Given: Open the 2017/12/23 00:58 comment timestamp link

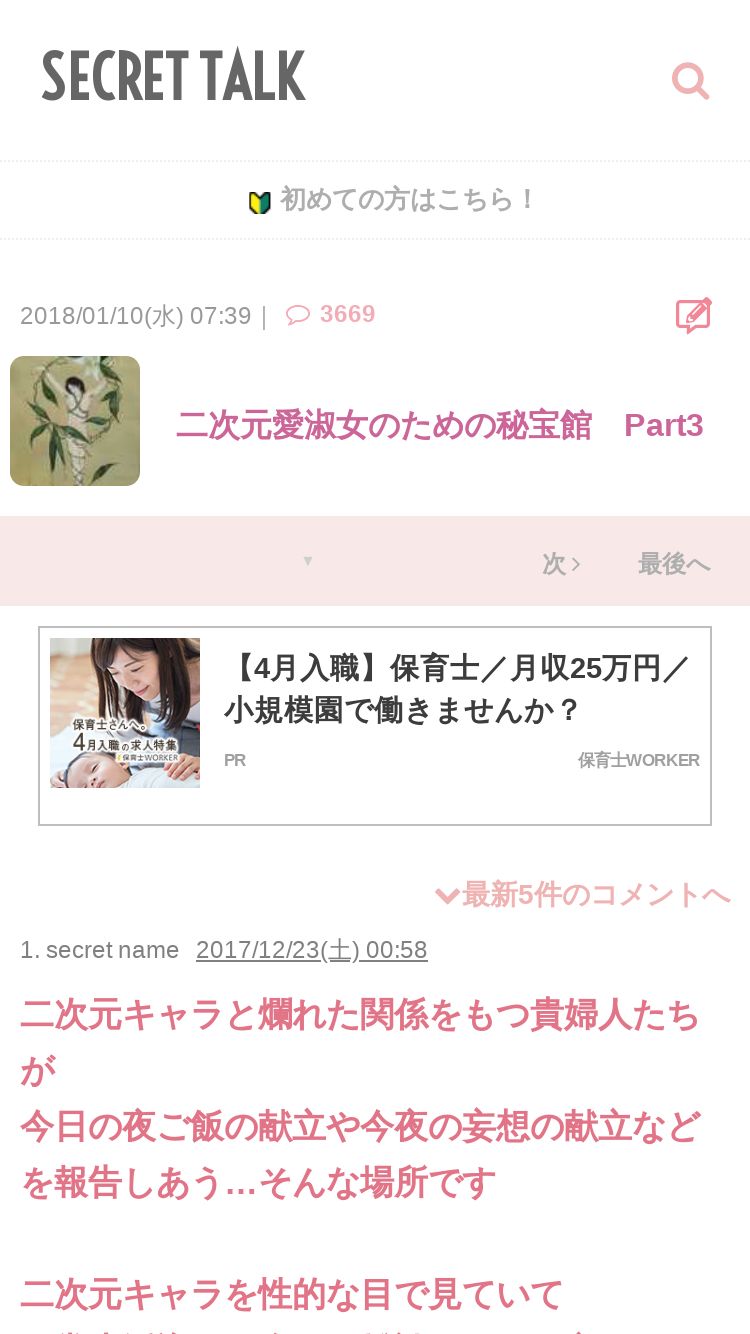Looking at the screenshot, I should click(x=312, y=950).
